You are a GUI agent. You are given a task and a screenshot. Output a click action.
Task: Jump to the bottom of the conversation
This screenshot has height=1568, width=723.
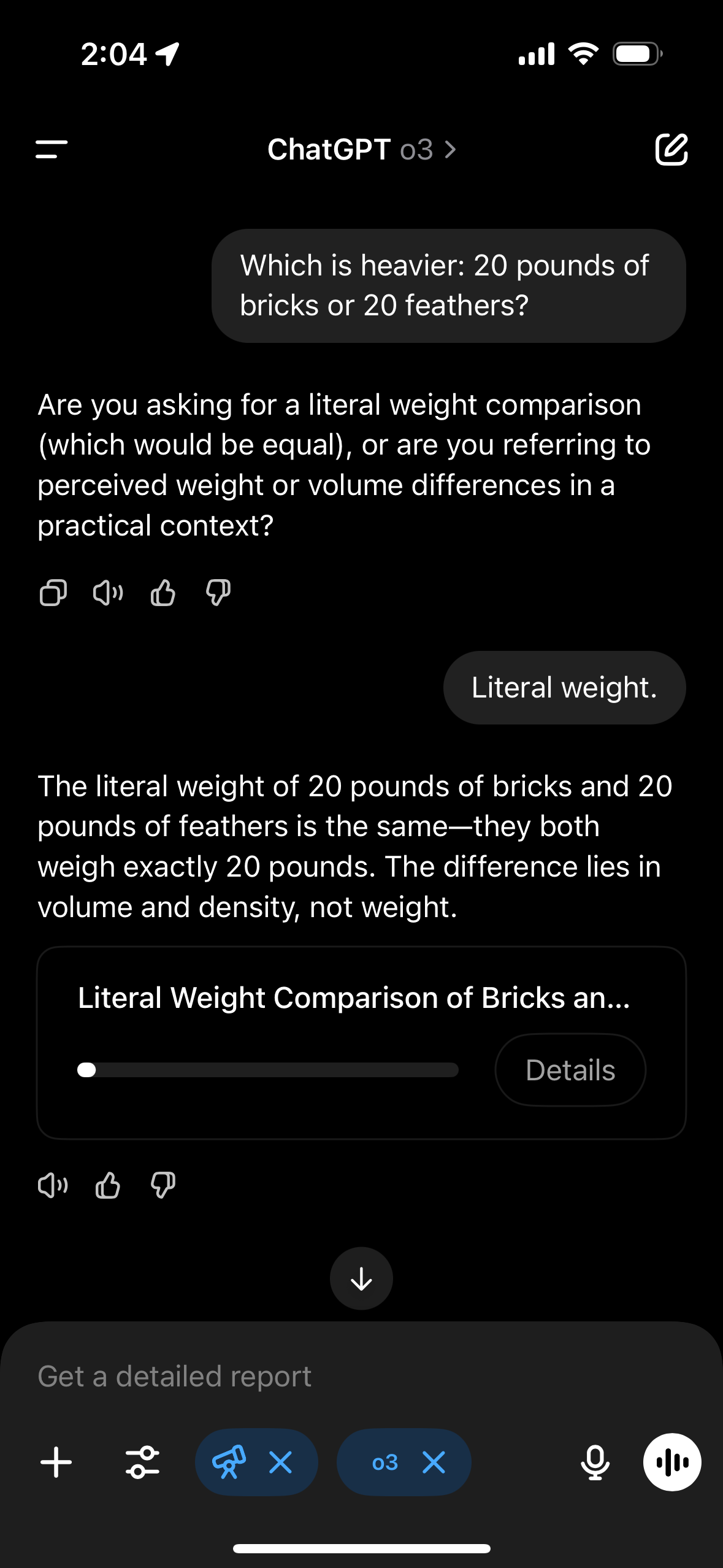click(361, 1278)
